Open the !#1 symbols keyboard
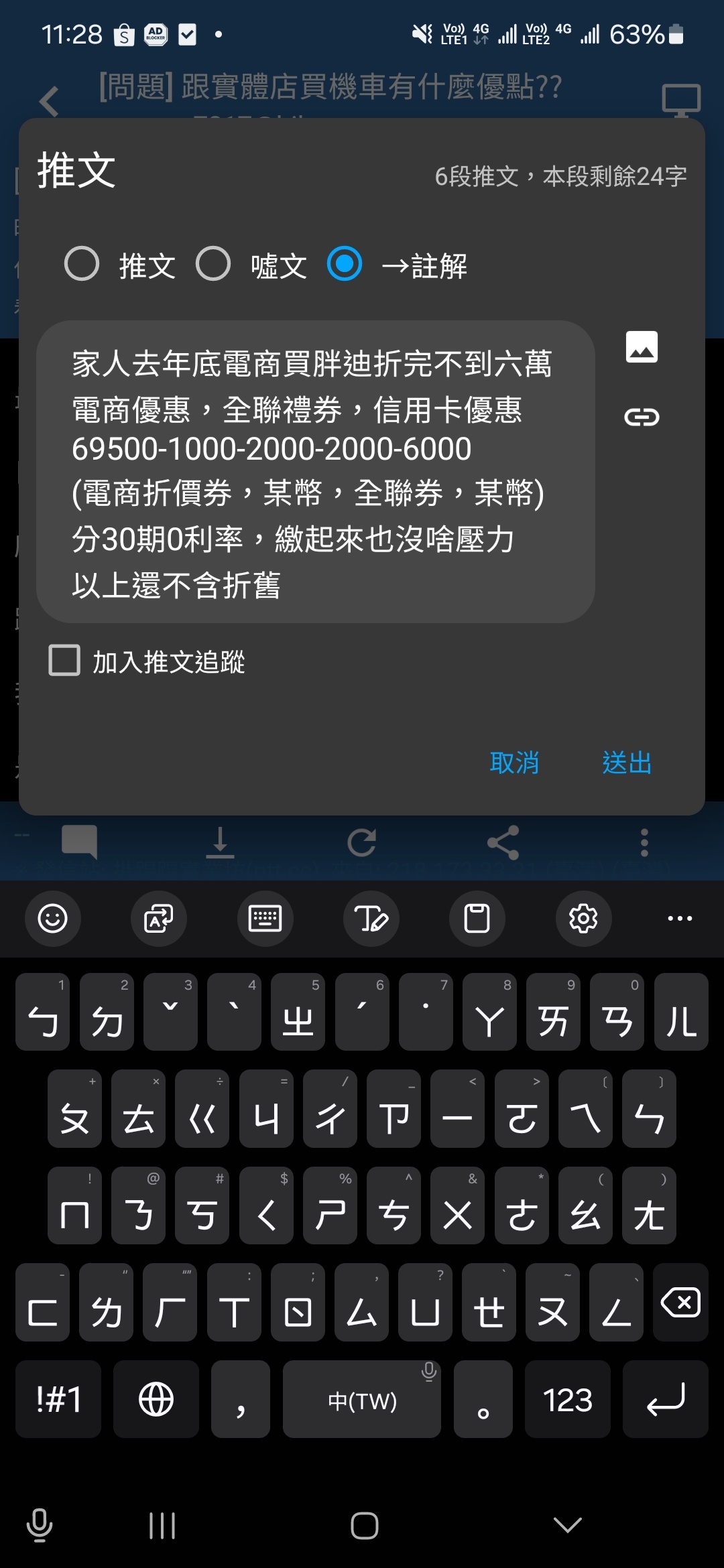The width and height of the screenshot is (724, 1568). (58, 1399)
